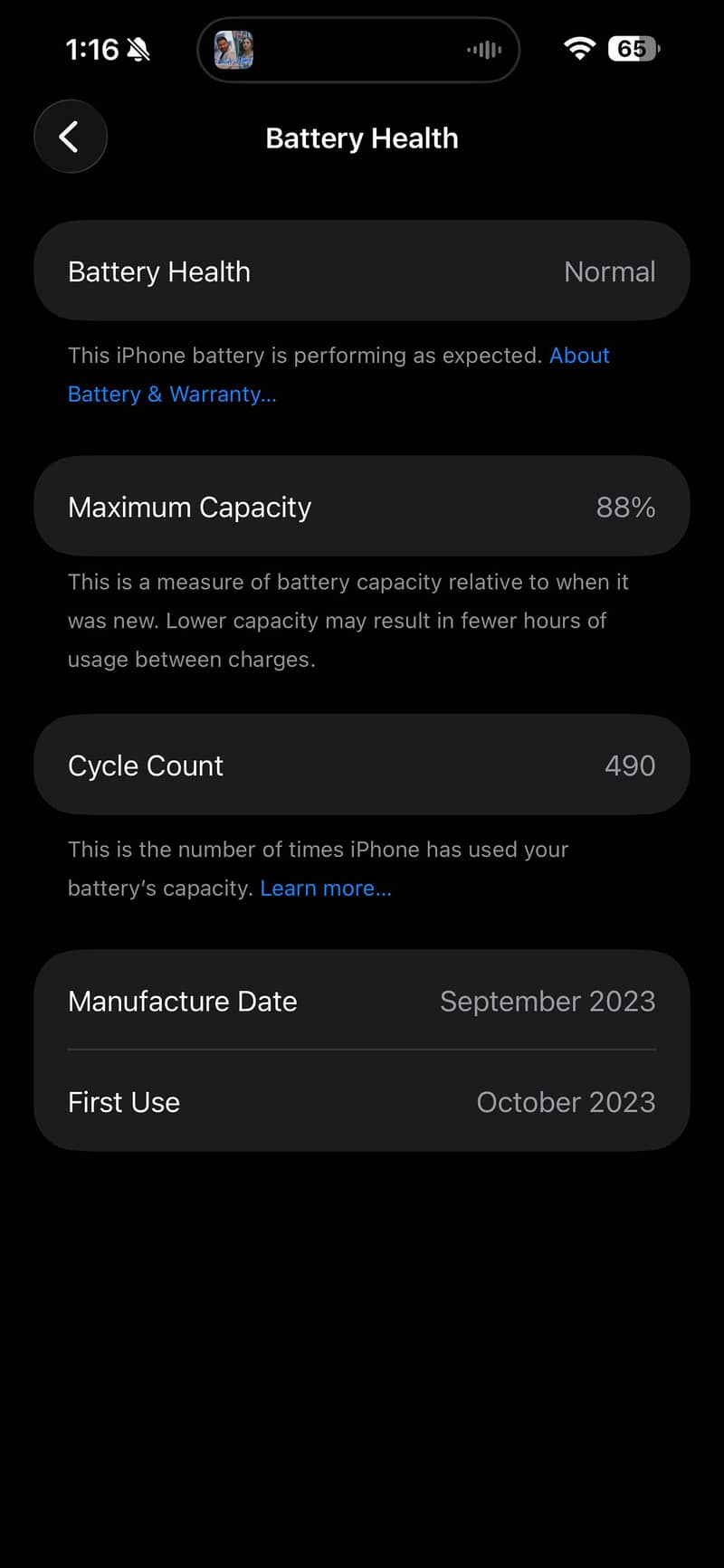Open the Dynamic Island now-playing activity
Screen dimensions: 724x1568
tap(358, 50)
